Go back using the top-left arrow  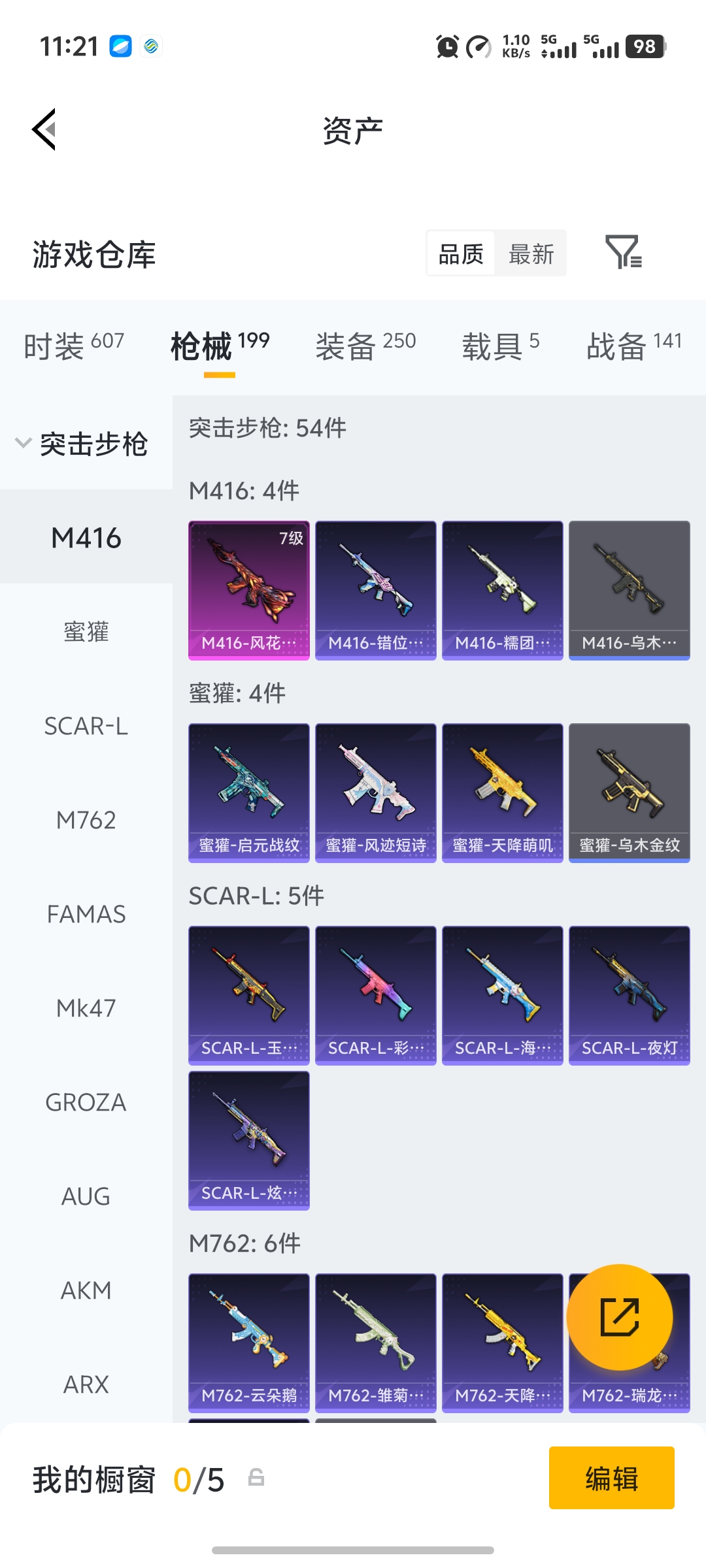point(44,129)
